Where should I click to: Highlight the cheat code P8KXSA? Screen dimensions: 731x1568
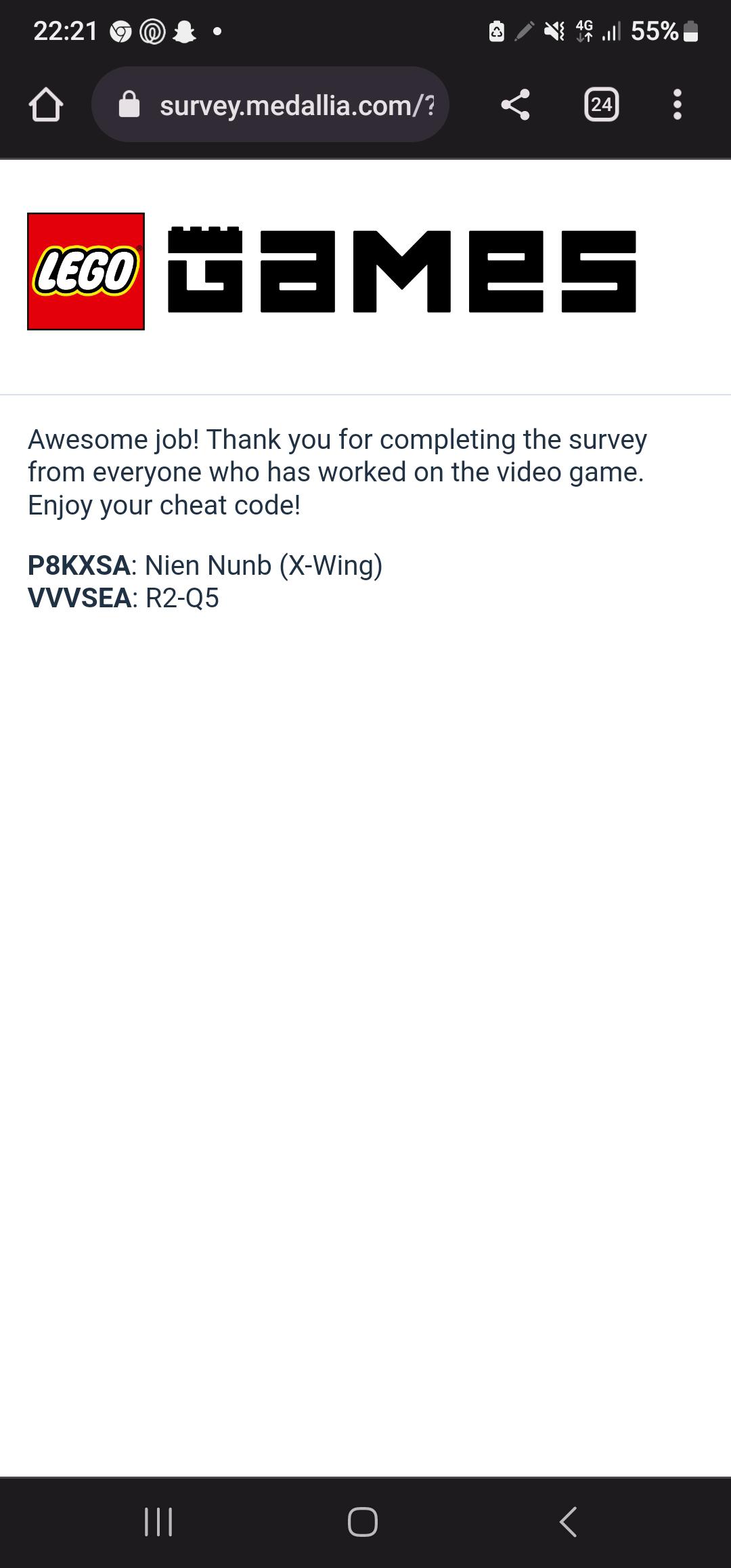(78, 566)
